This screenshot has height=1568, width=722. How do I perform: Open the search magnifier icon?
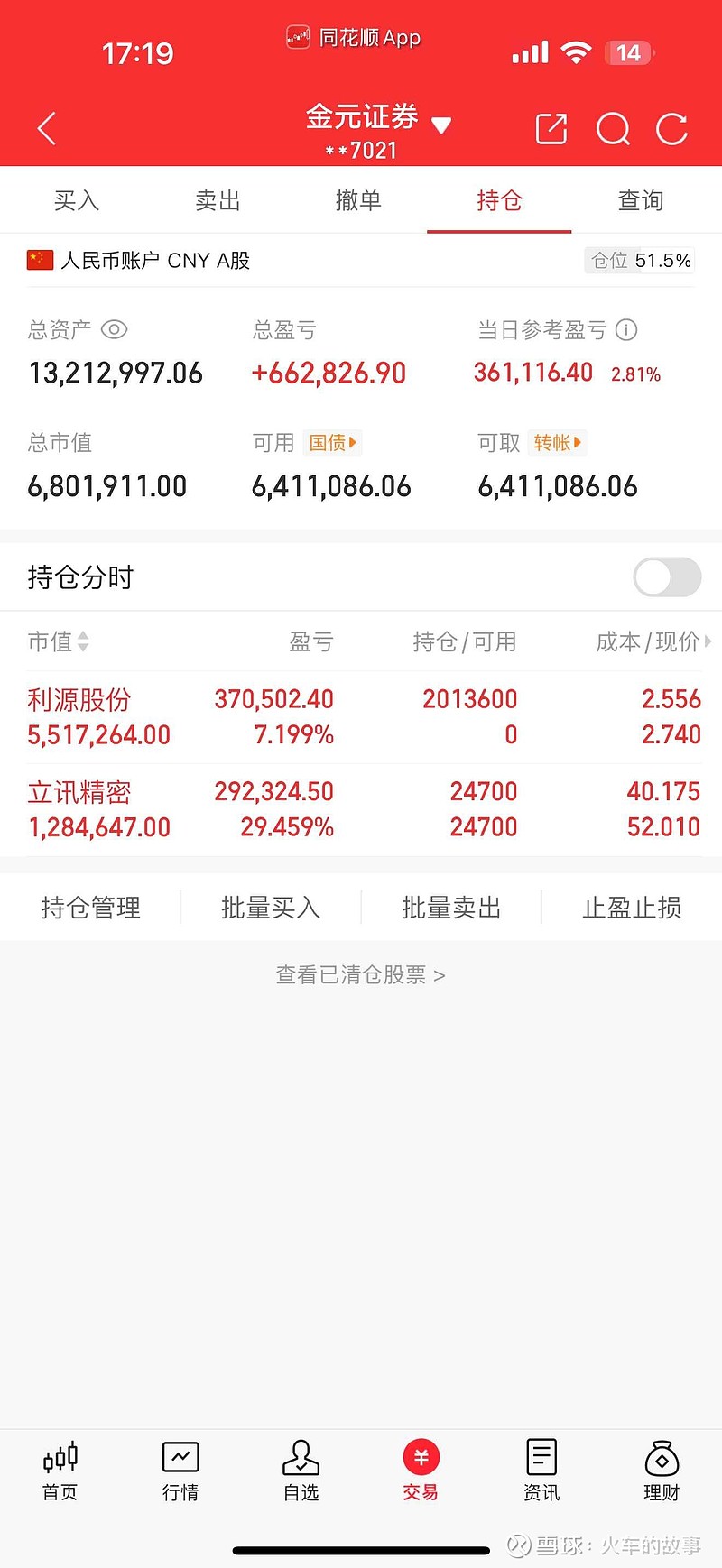coord(613,129)
